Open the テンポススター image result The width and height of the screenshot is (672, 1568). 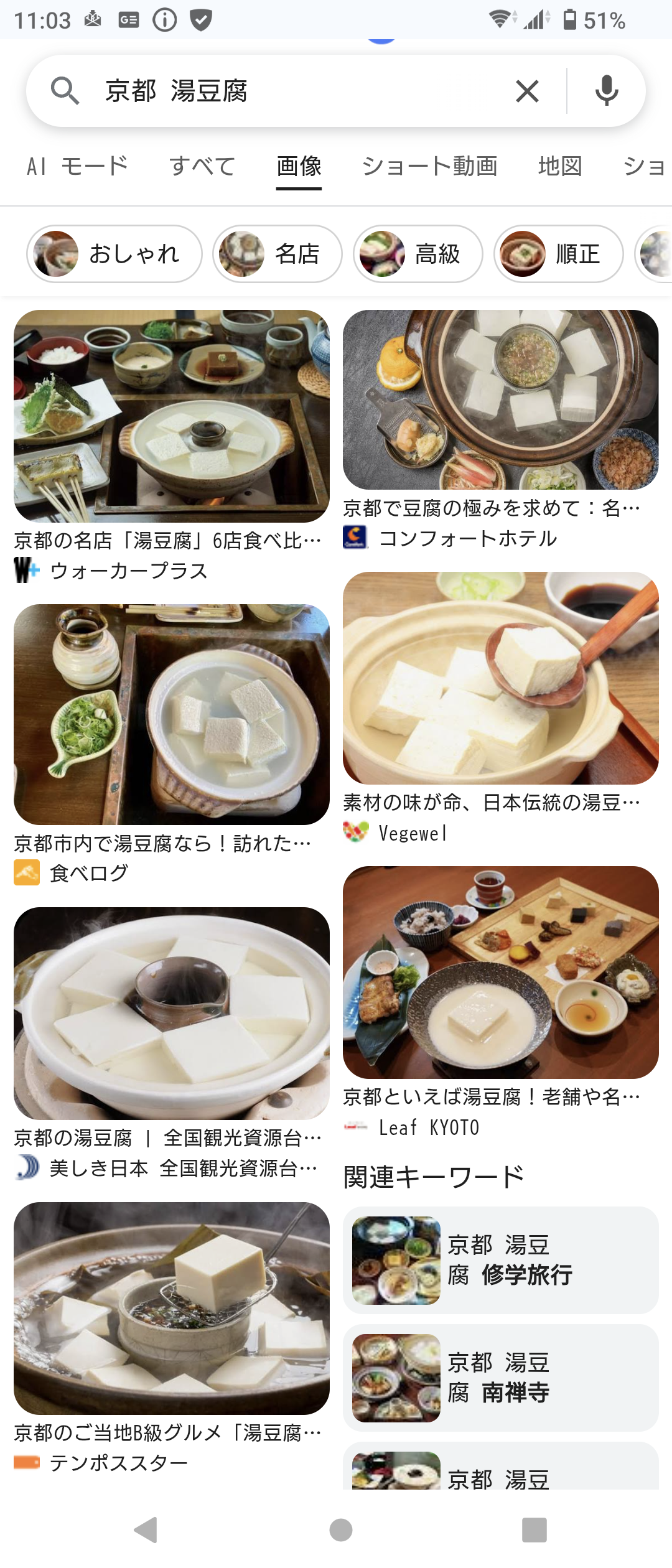172,1308
